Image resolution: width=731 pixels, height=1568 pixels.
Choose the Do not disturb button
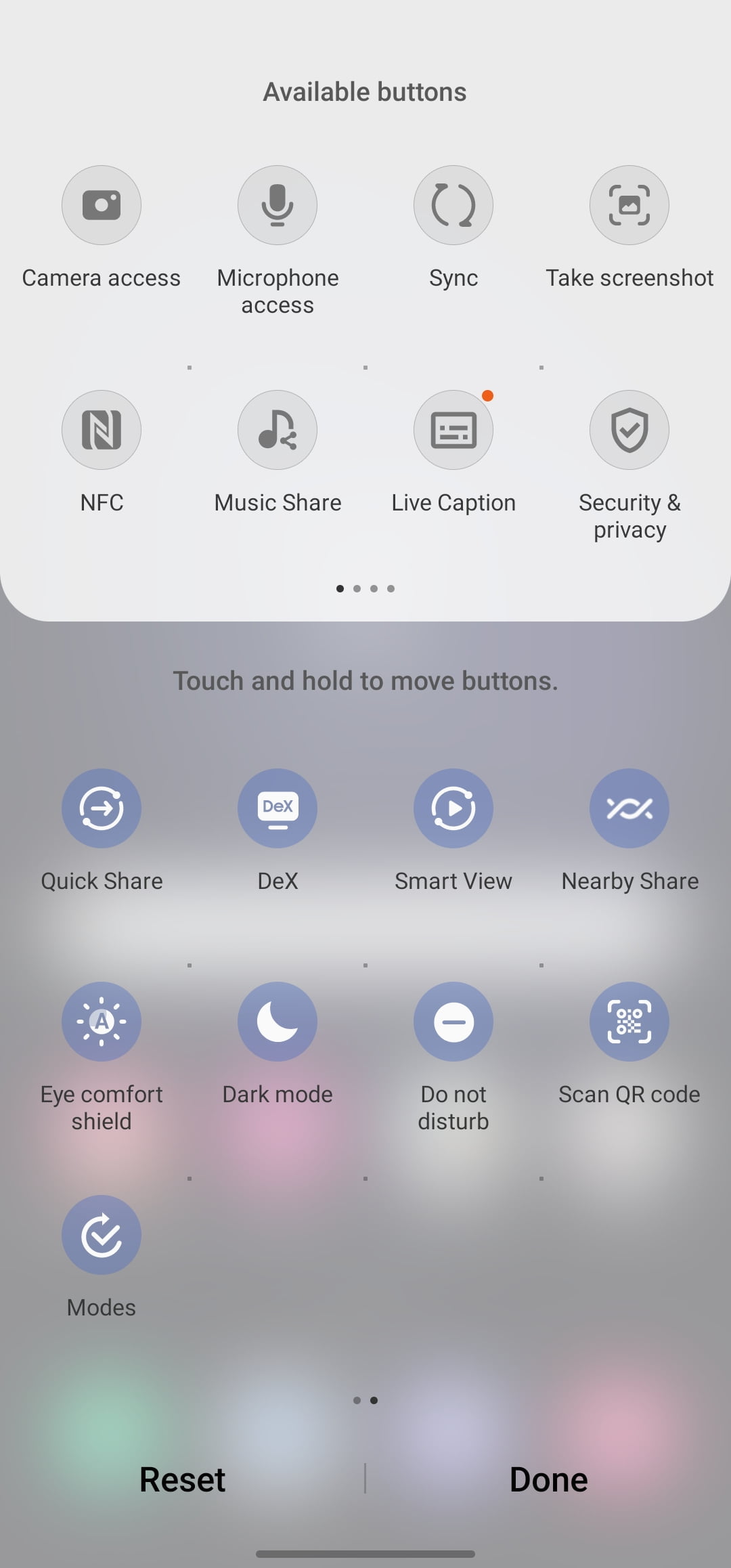tap(453, 1022)
